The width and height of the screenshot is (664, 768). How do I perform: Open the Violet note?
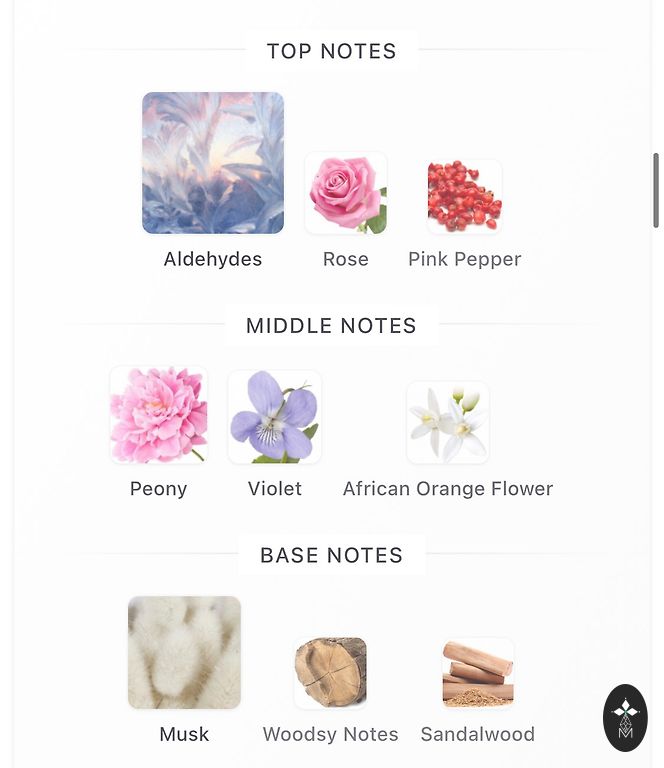coord(275,417)
